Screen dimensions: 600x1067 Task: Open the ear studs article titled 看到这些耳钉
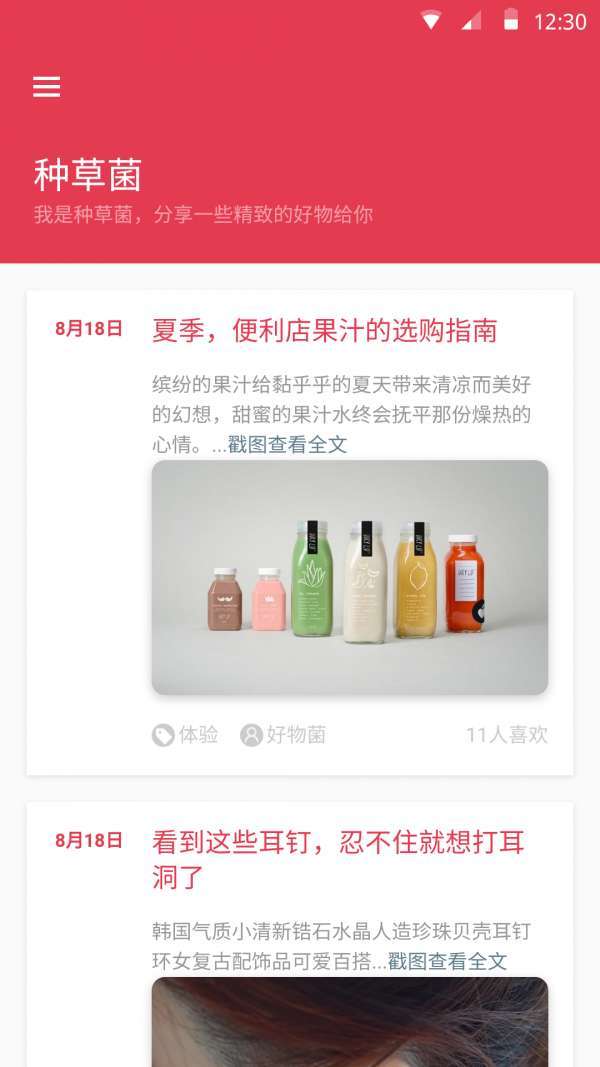coord(338,859)
